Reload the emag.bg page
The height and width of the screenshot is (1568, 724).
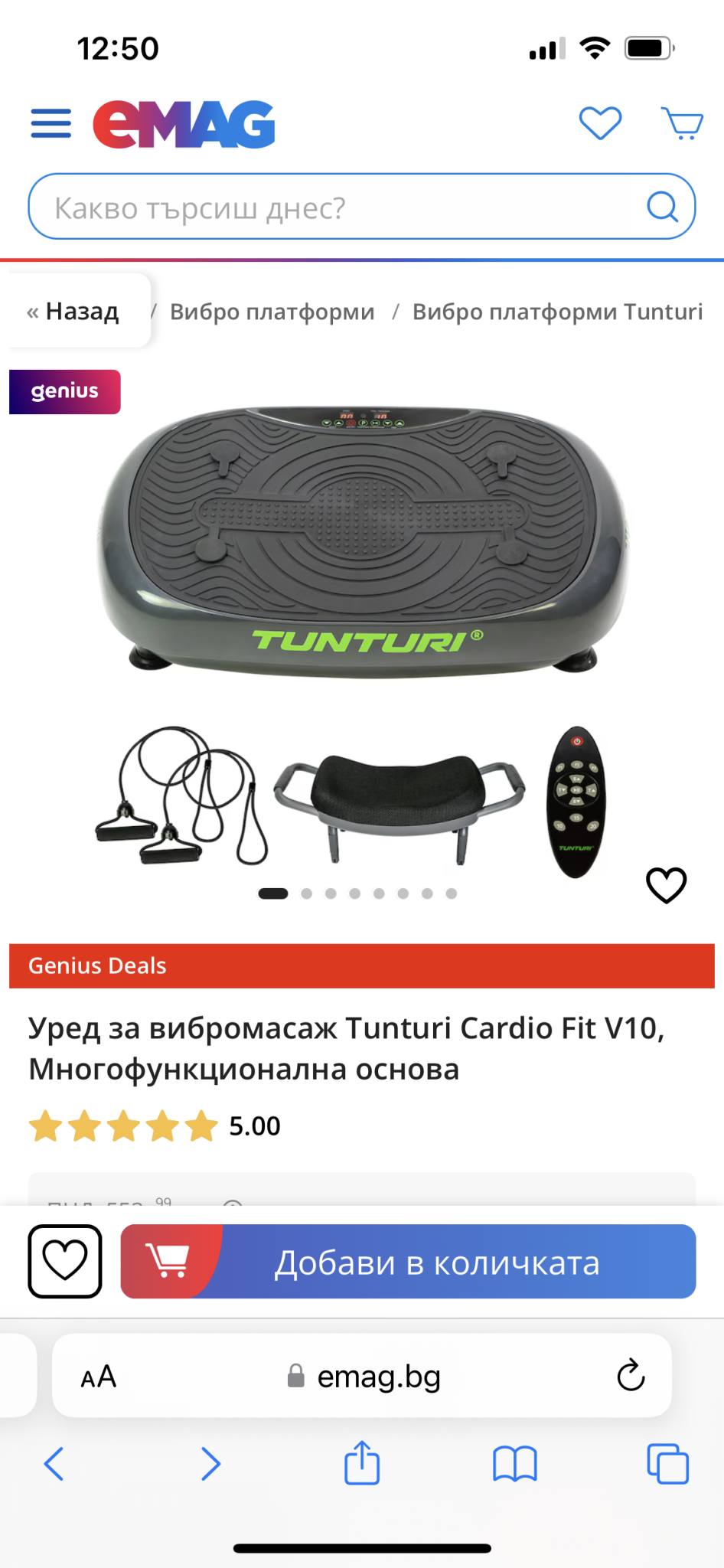[x=631, y=1376]
